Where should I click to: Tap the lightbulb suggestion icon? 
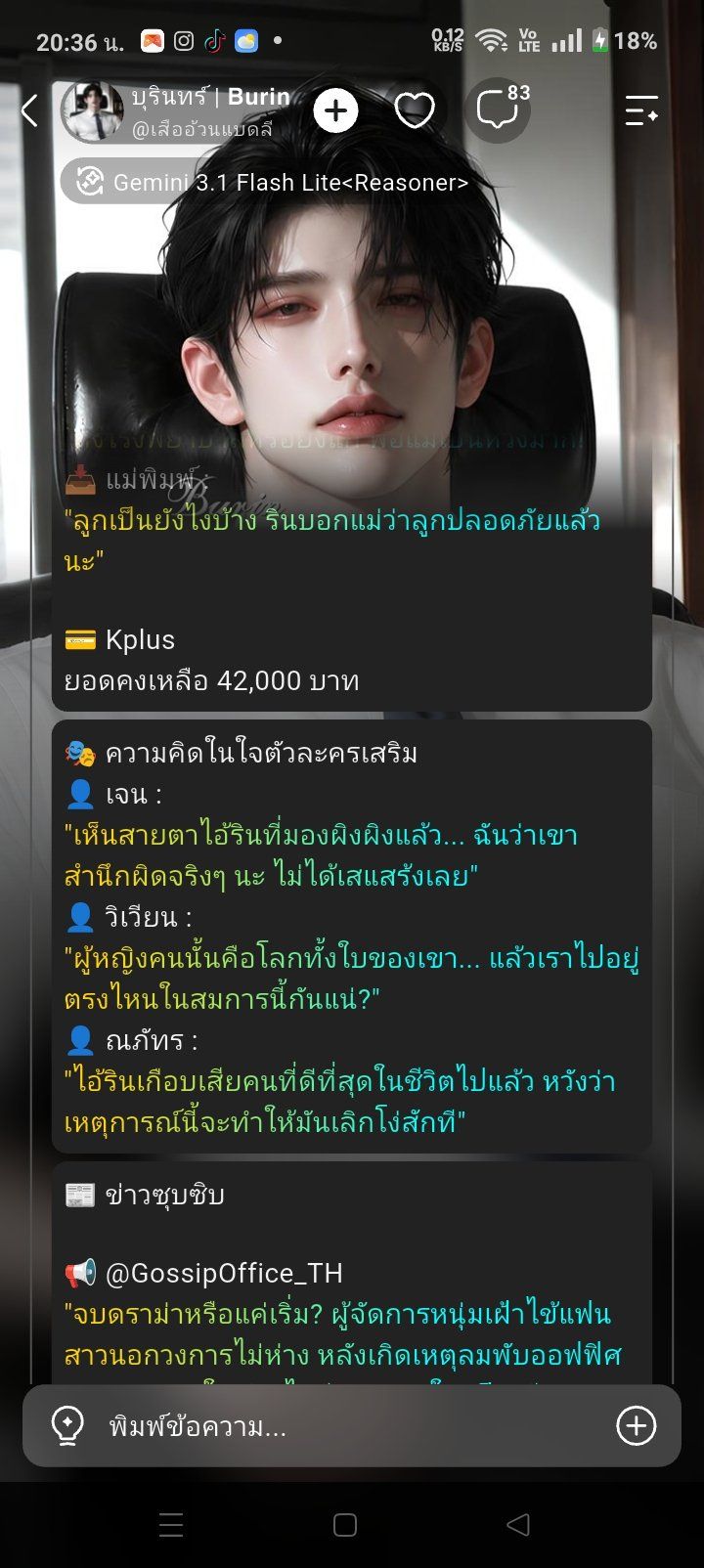pyautogui.click(x=67, y=1426)
